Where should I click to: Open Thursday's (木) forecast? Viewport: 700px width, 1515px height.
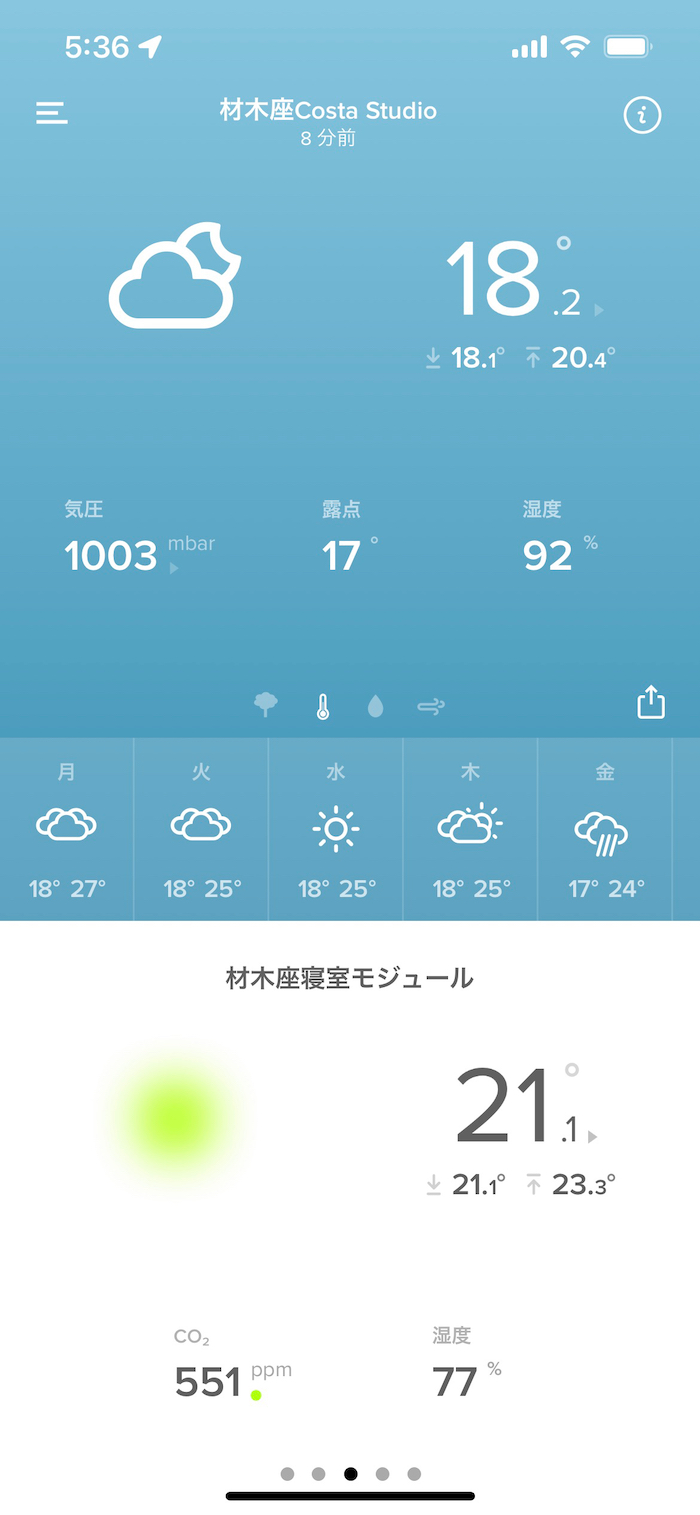[x=470, y=829]
